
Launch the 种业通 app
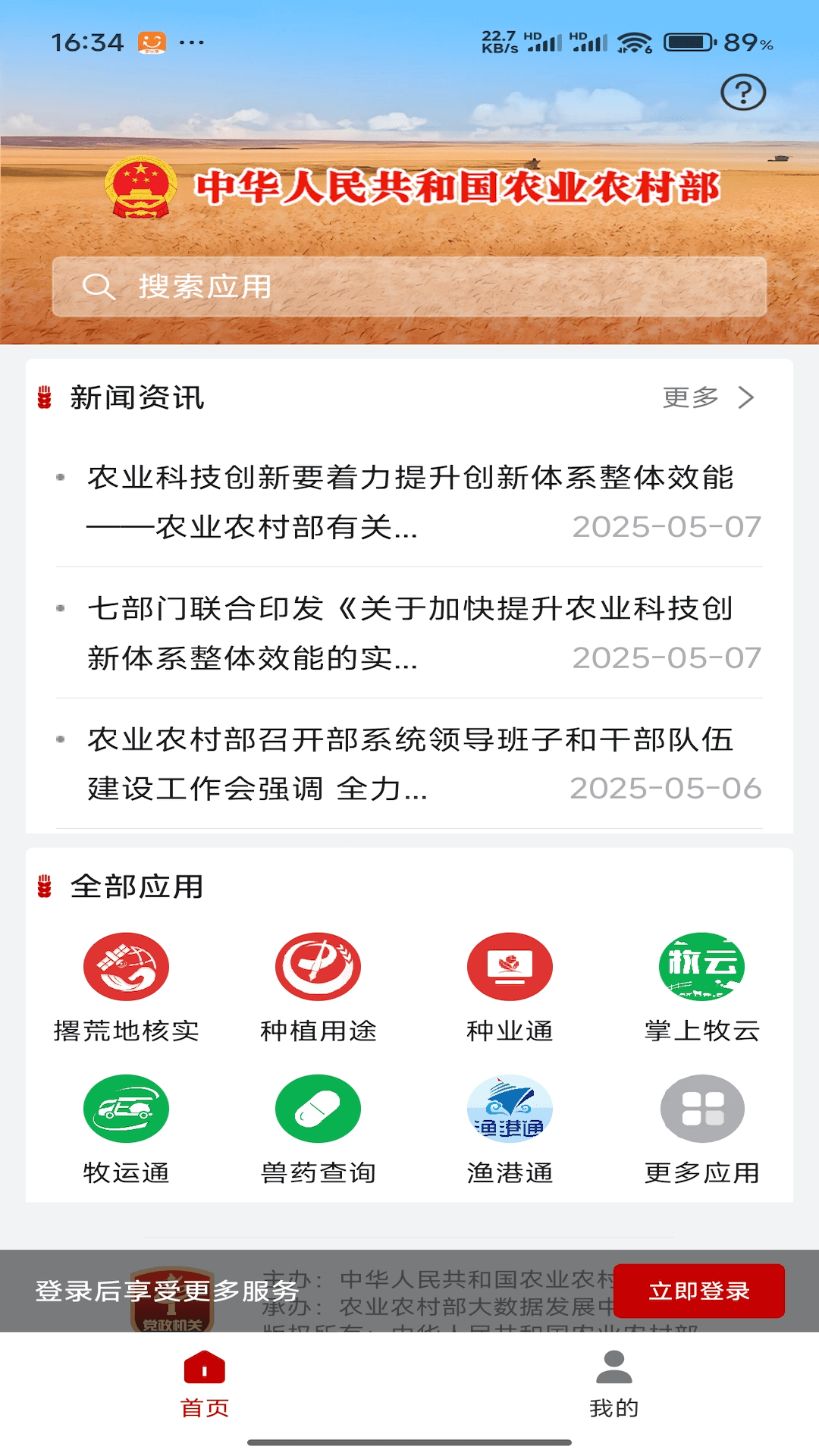click(x=510, y=967)
